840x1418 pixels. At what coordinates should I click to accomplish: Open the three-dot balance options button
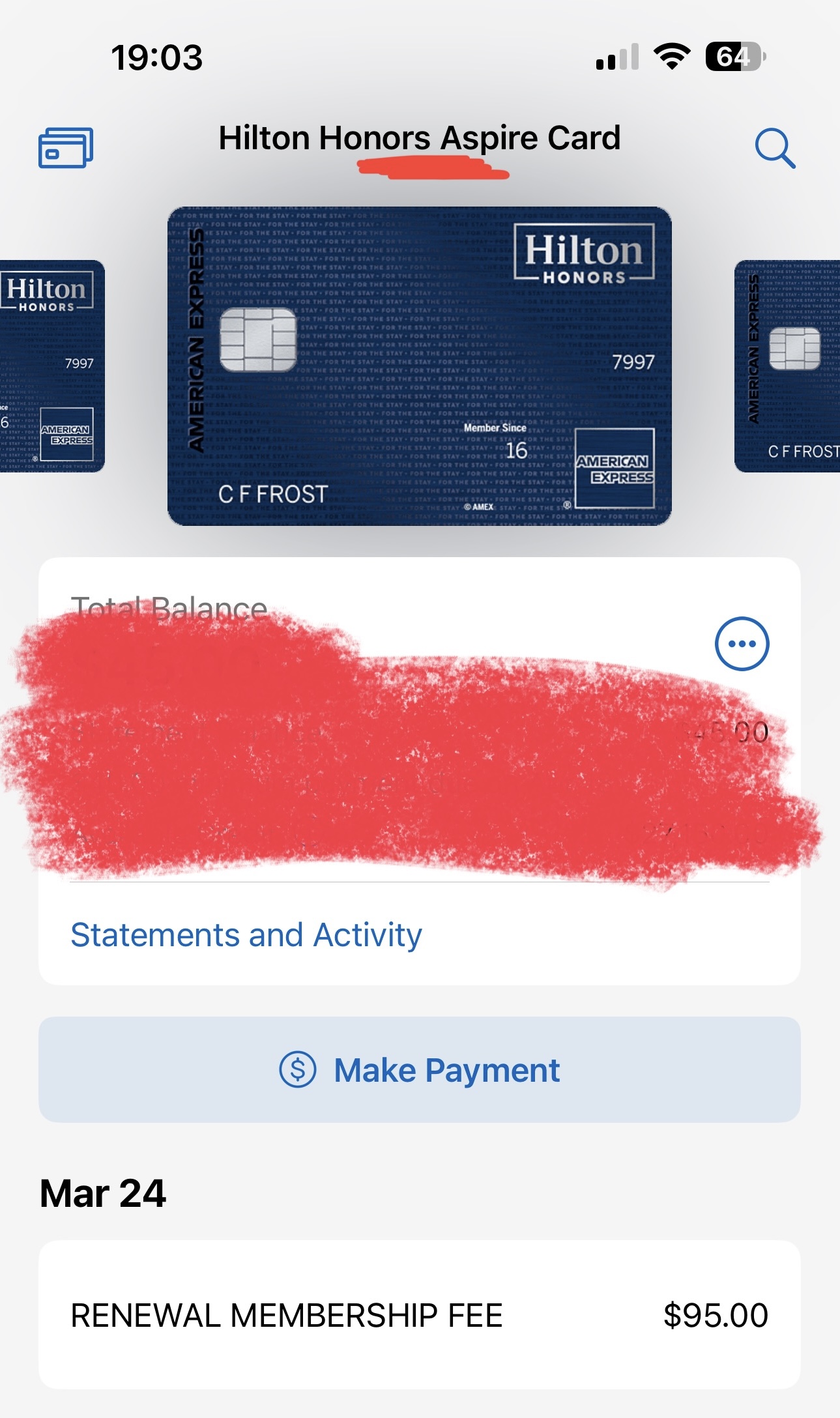coord(742,643)
